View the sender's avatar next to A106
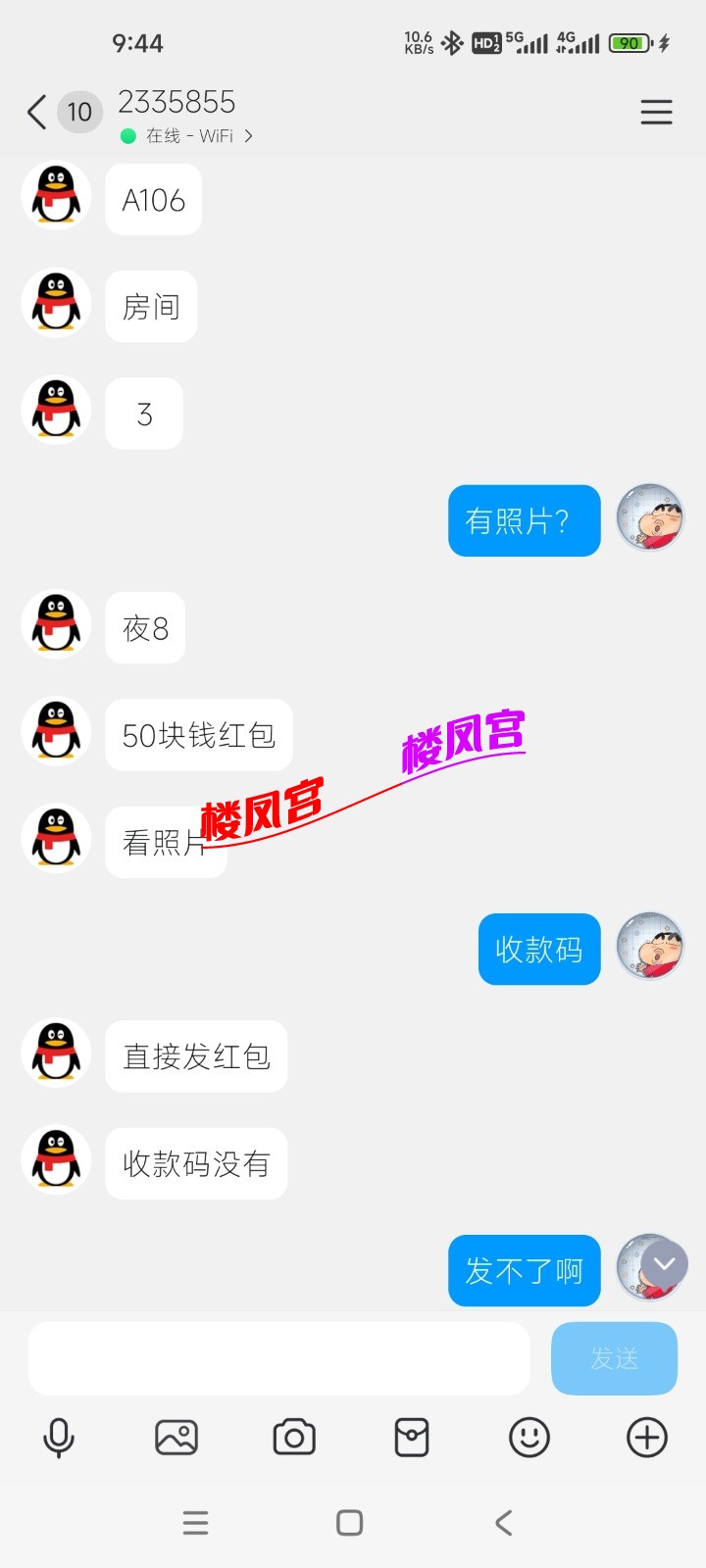This screenshot has width=706, height=1568. coord(56,196)
